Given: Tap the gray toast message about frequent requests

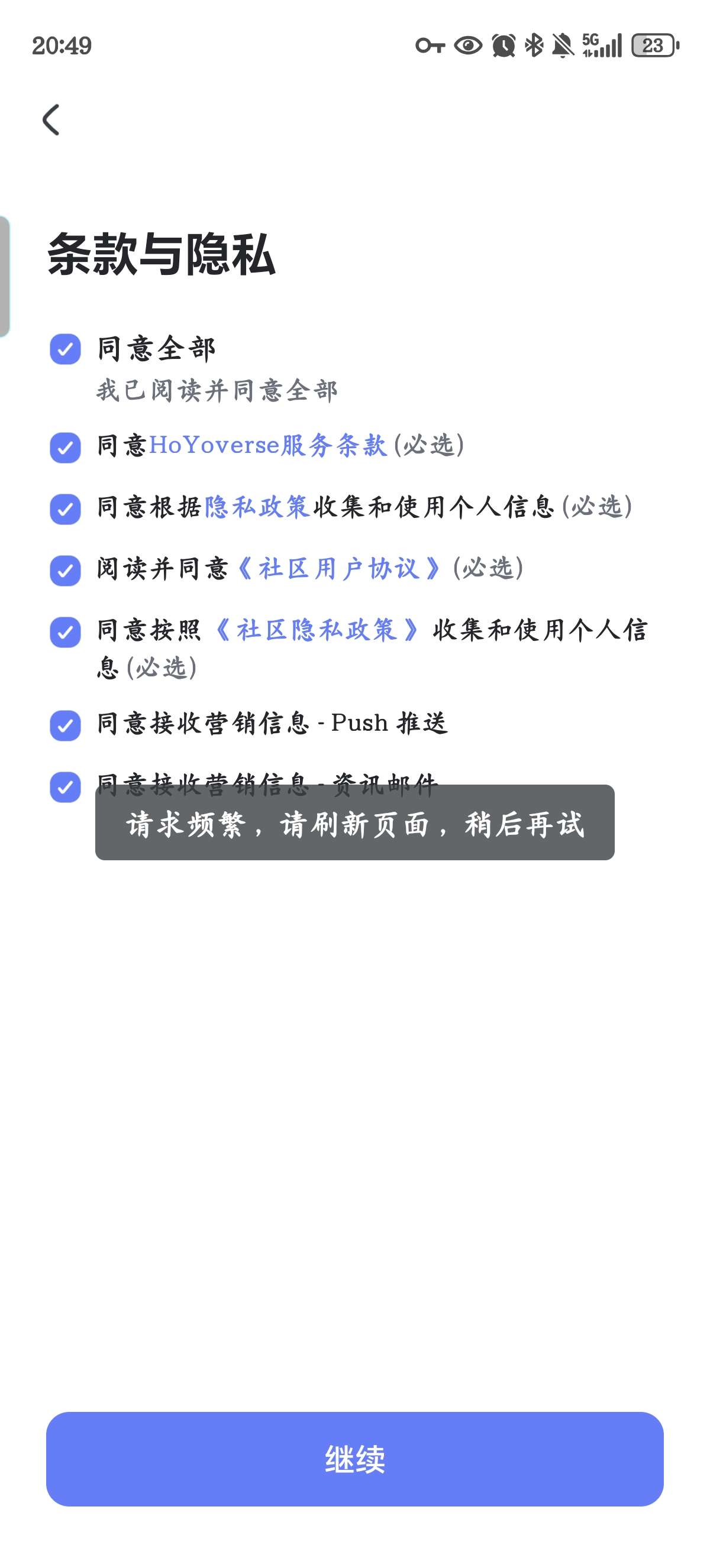Looking at the screenshot, I should 355,827.
